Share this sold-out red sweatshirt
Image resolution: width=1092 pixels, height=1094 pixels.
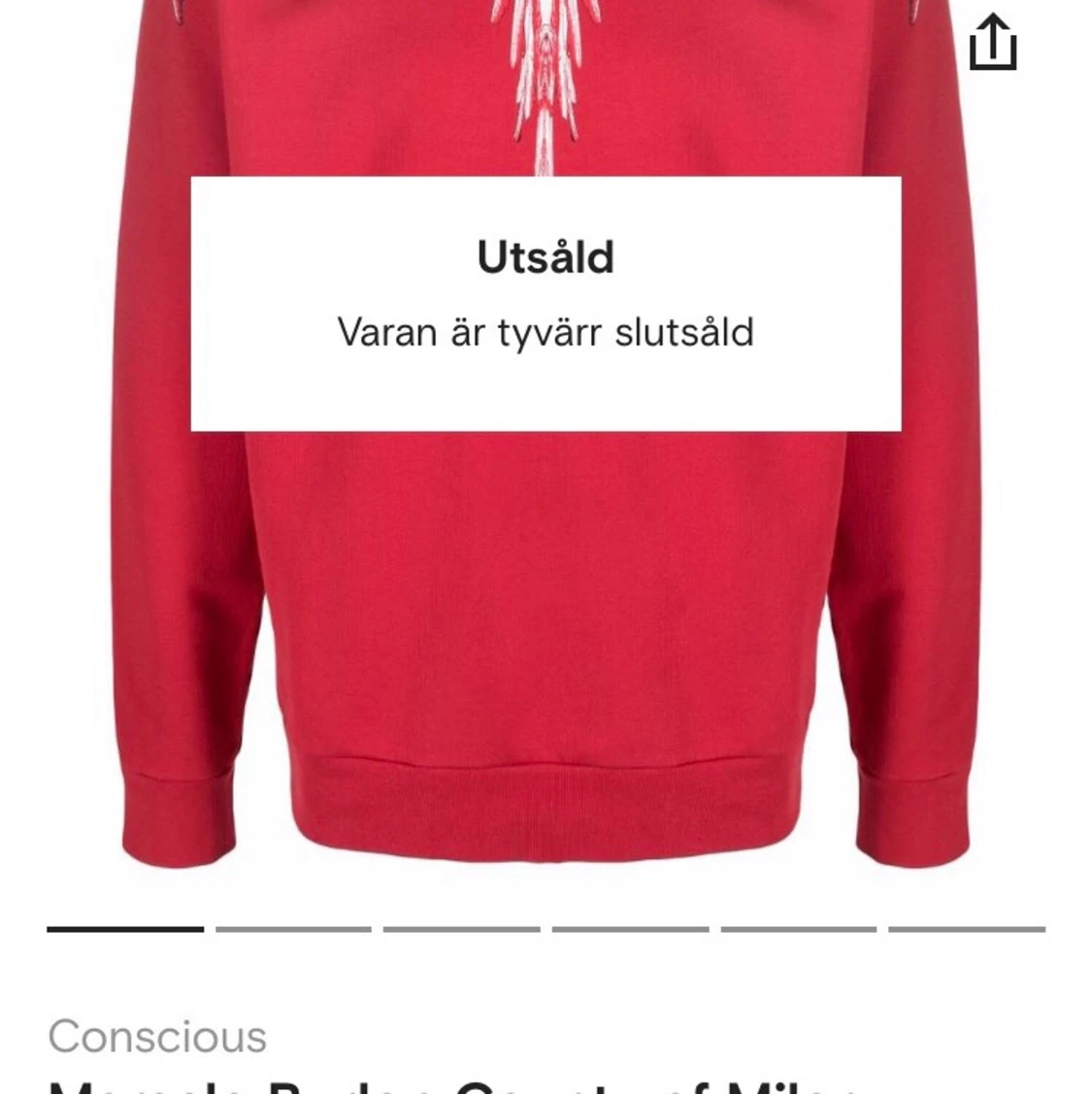992,42
